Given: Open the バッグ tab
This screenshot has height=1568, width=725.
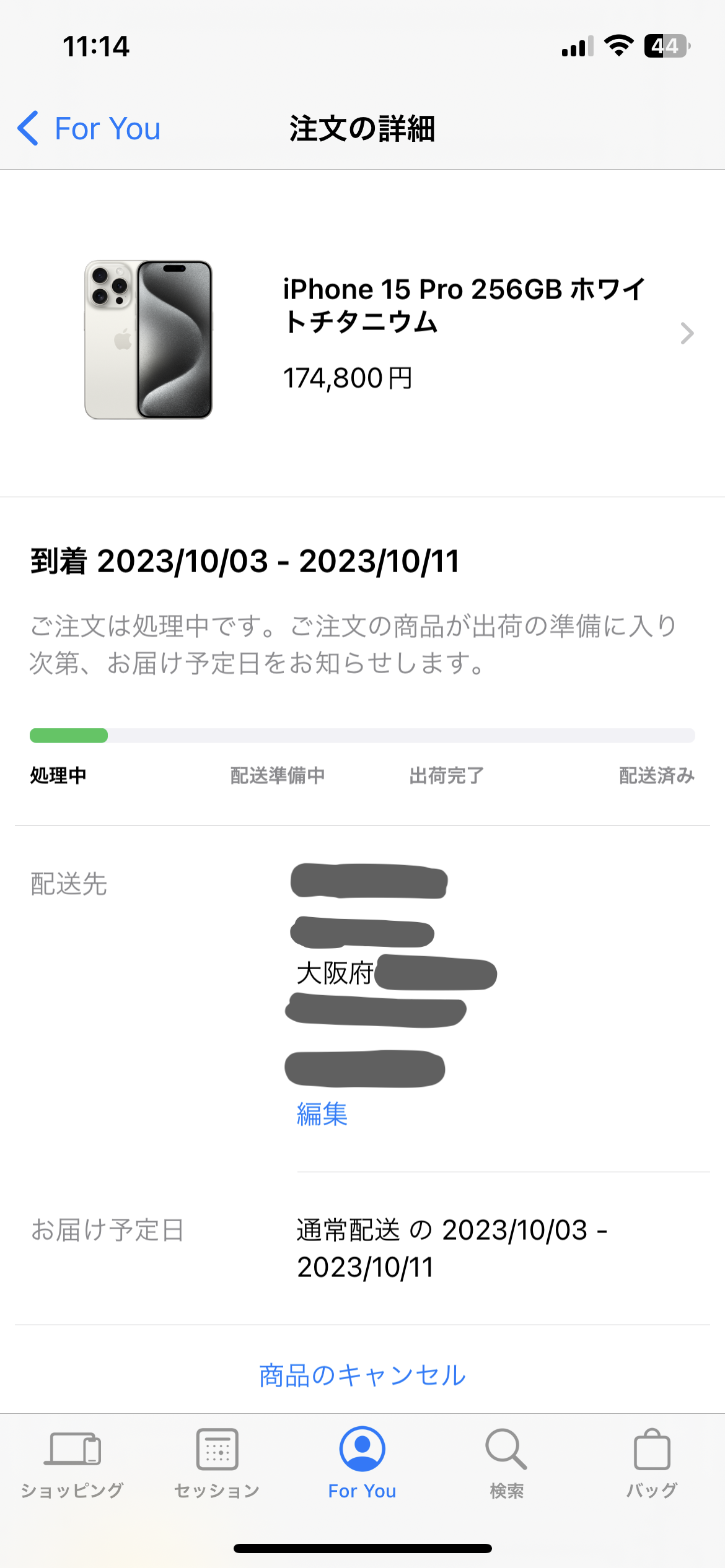Looking at the screenshot, I should coord(652,1464).
